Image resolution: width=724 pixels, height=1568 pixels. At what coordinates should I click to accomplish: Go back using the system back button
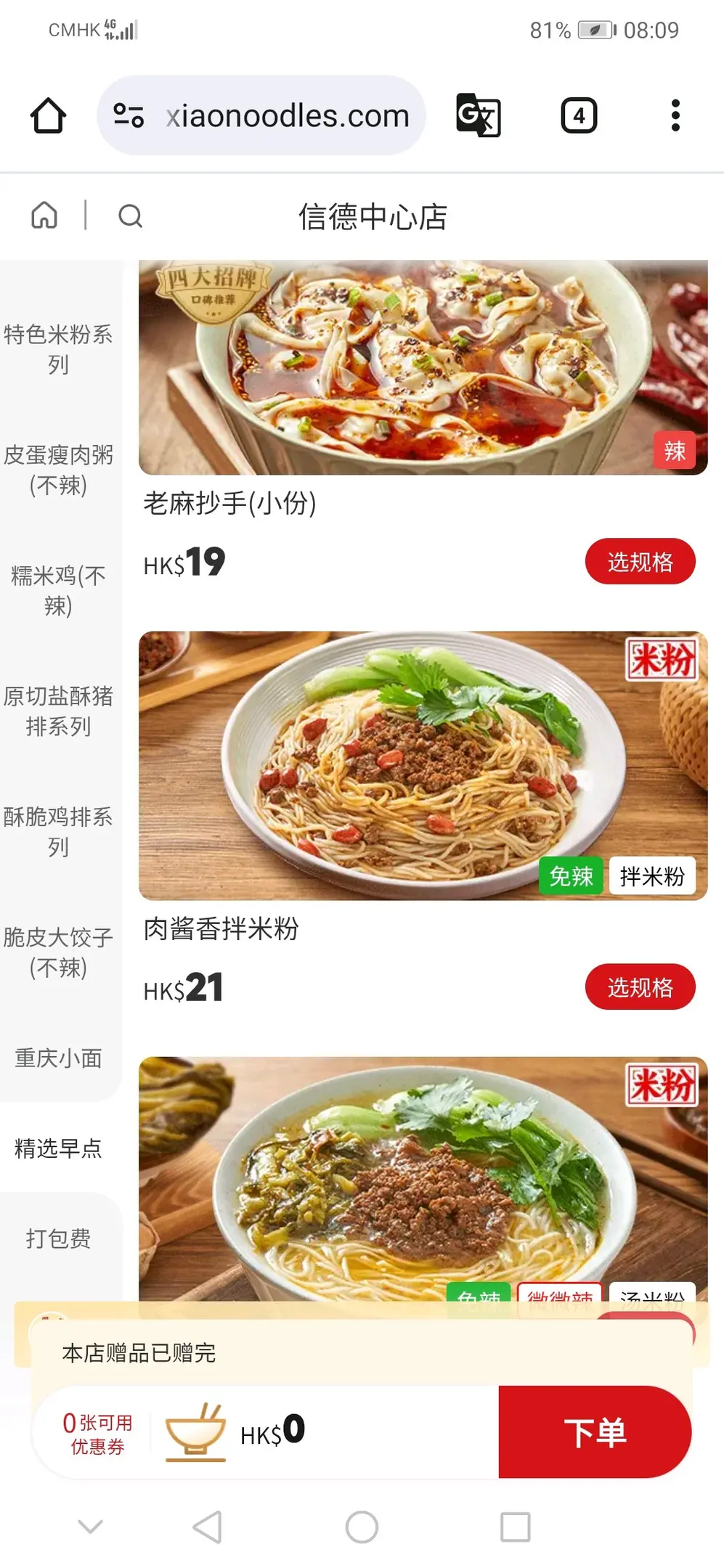coord(208,1527)
